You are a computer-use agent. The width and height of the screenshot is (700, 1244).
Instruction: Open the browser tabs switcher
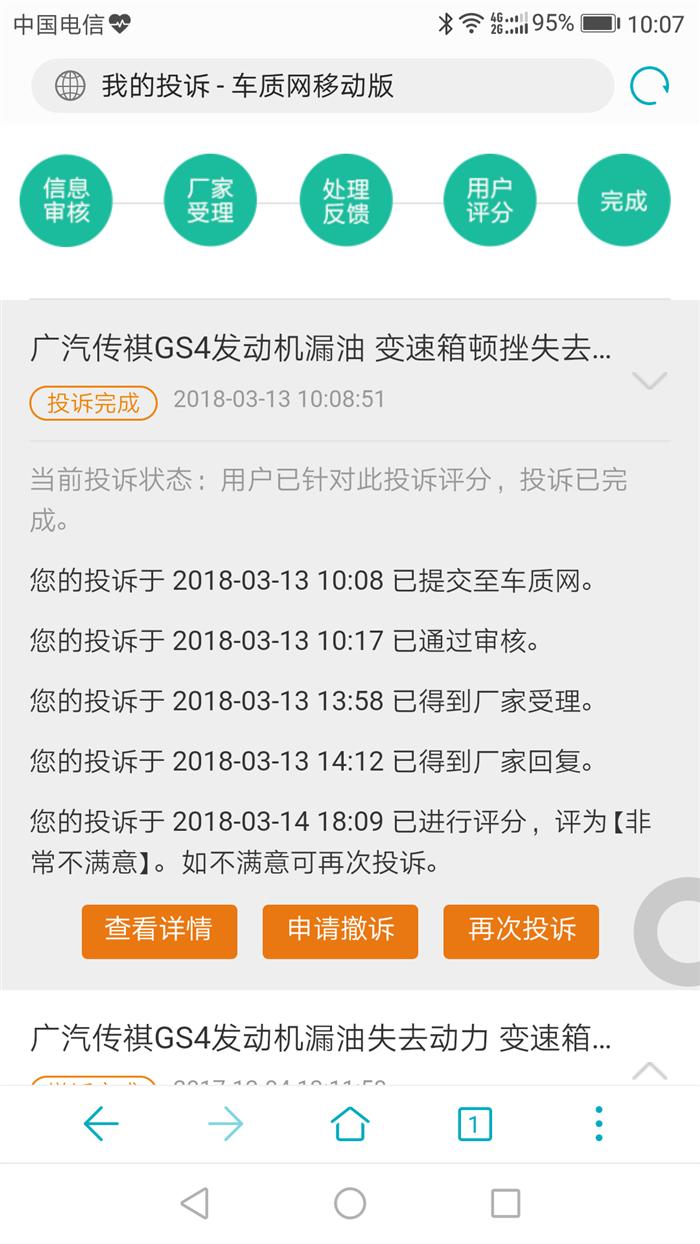coord(474,1124)
